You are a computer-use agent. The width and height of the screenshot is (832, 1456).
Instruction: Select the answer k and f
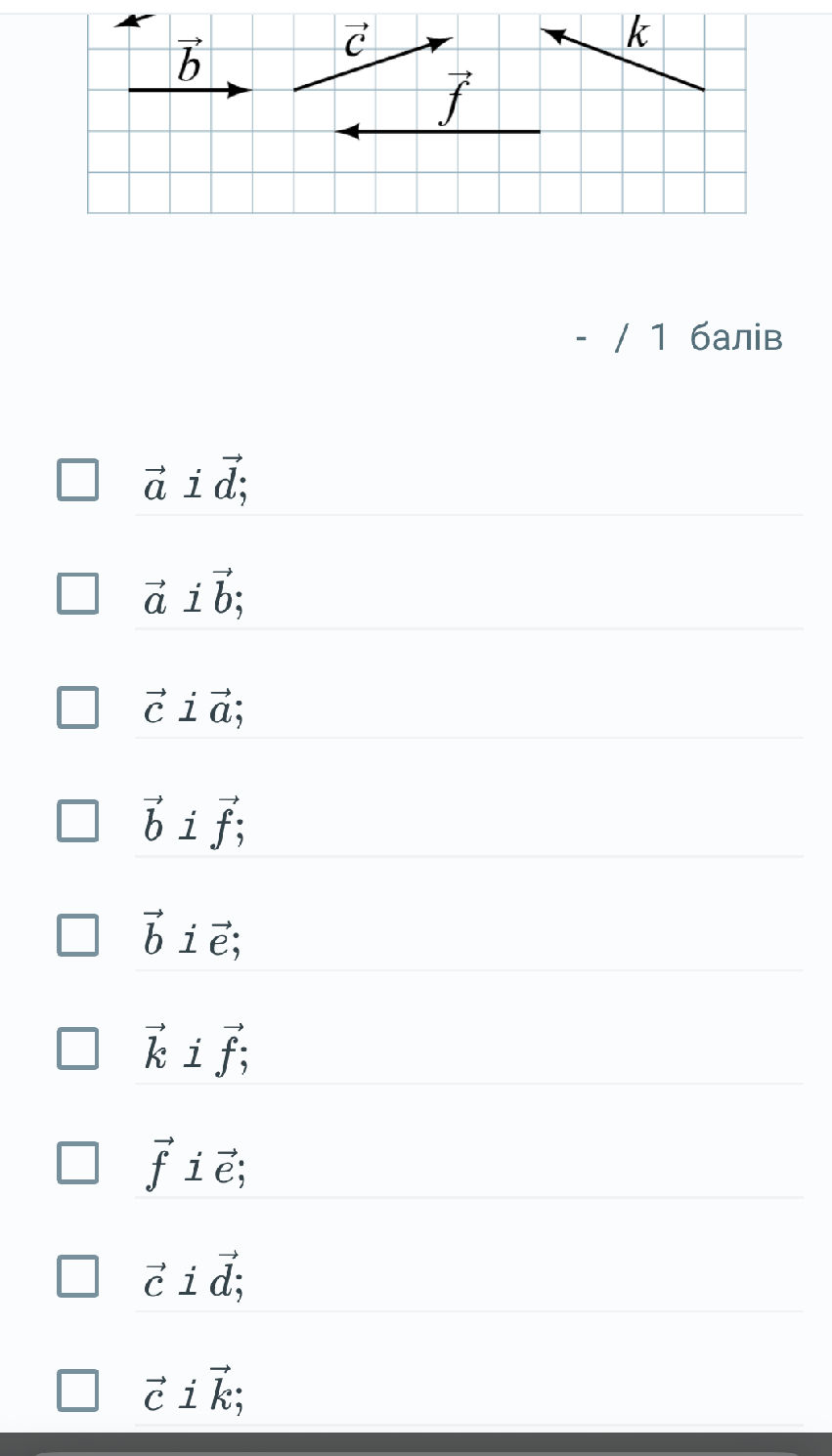[78, 1048]
